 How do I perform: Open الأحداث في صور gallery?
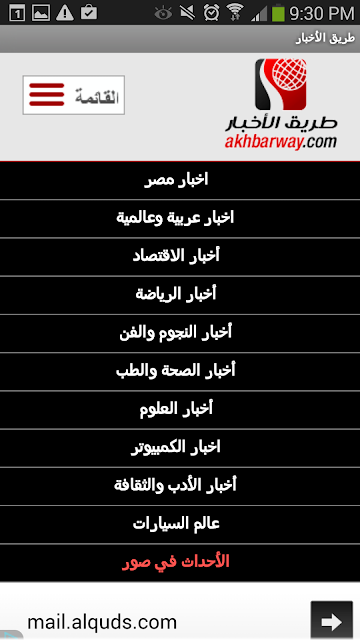point(180,563)
